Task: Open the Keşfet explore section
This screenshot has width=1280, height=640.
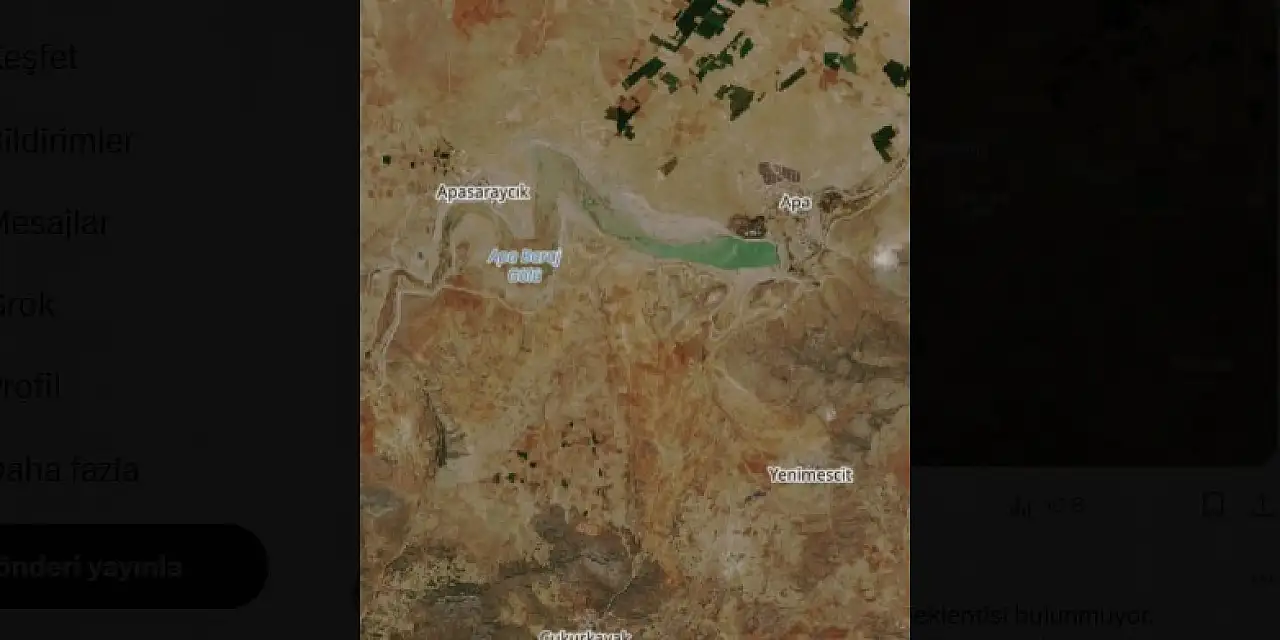Action: (38, 58)
